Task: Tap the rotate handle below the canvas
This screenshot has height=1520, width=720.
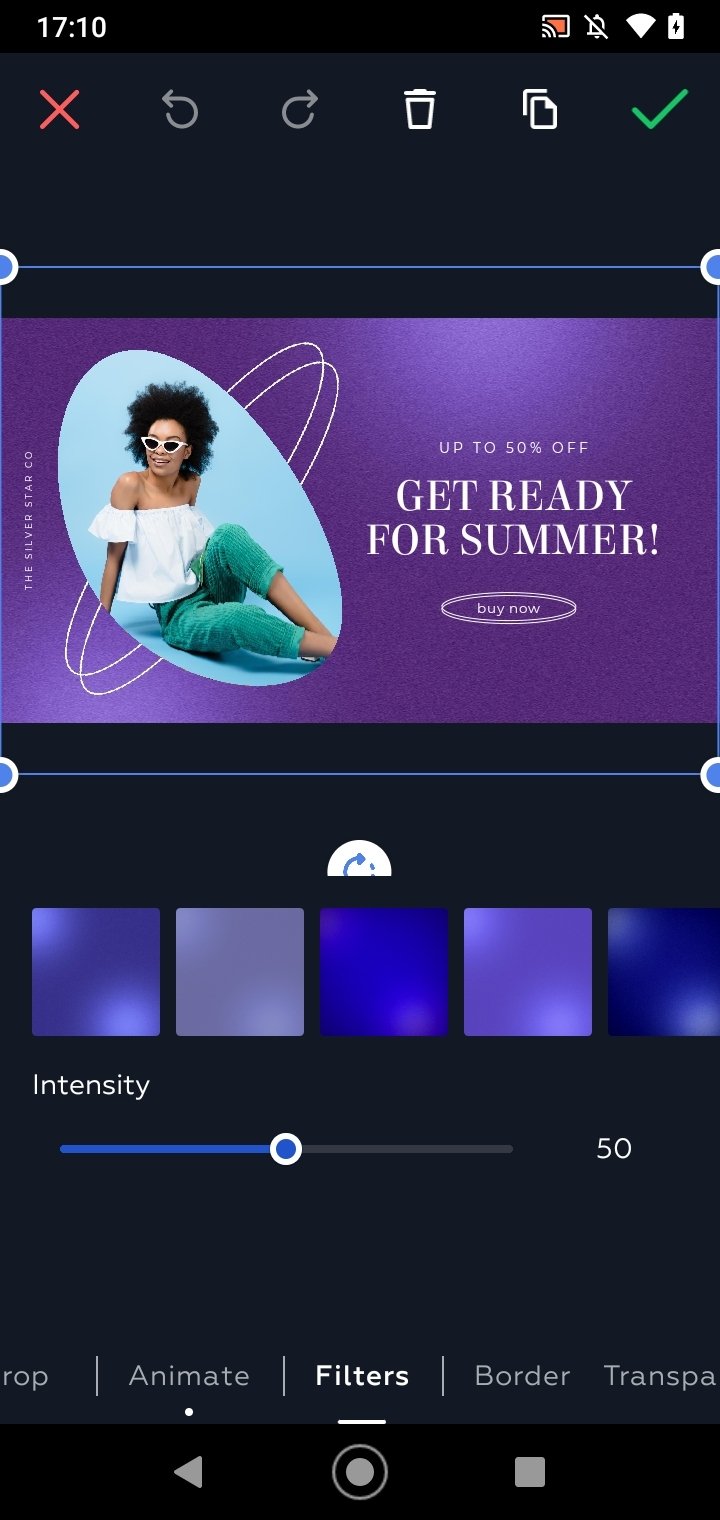Action: pyautogui.click(x=359, y=859)
